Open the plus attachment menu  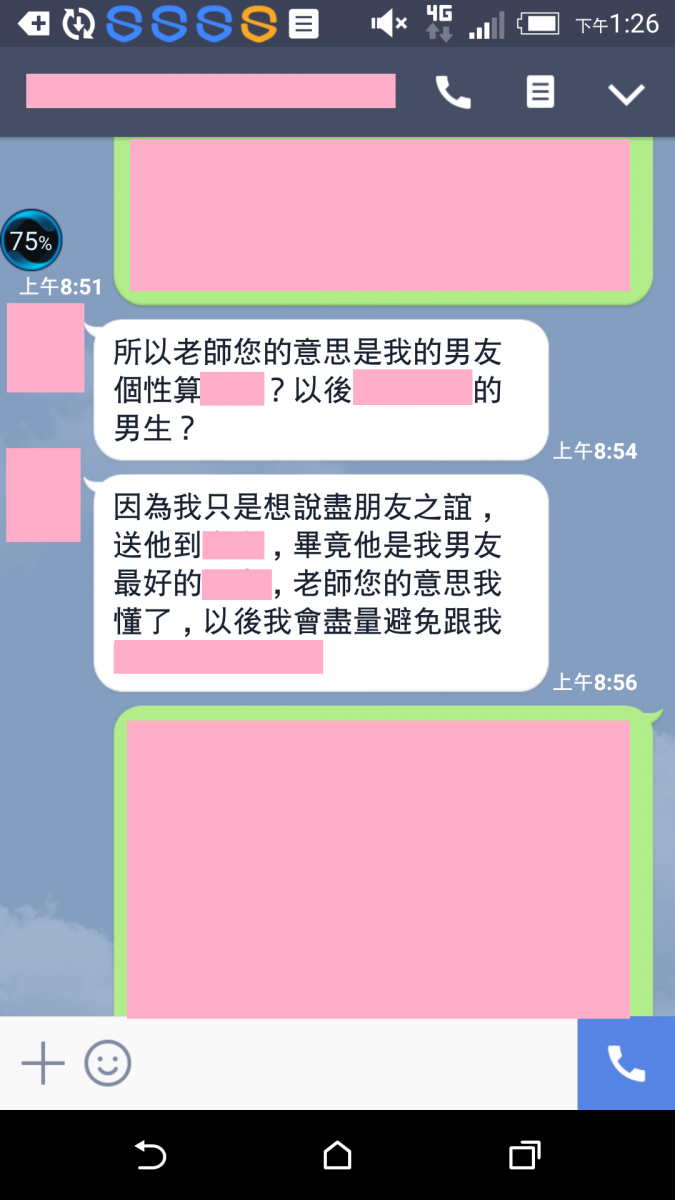[43, 1063]
